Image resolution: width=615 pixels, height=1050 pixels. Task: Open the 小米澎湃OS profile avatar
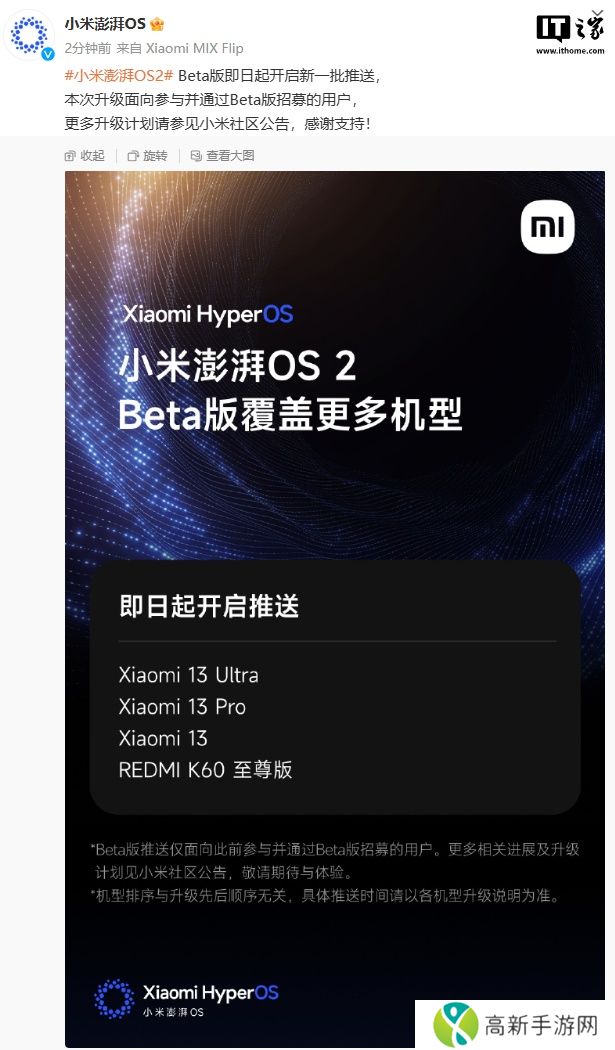coord(31,36)
